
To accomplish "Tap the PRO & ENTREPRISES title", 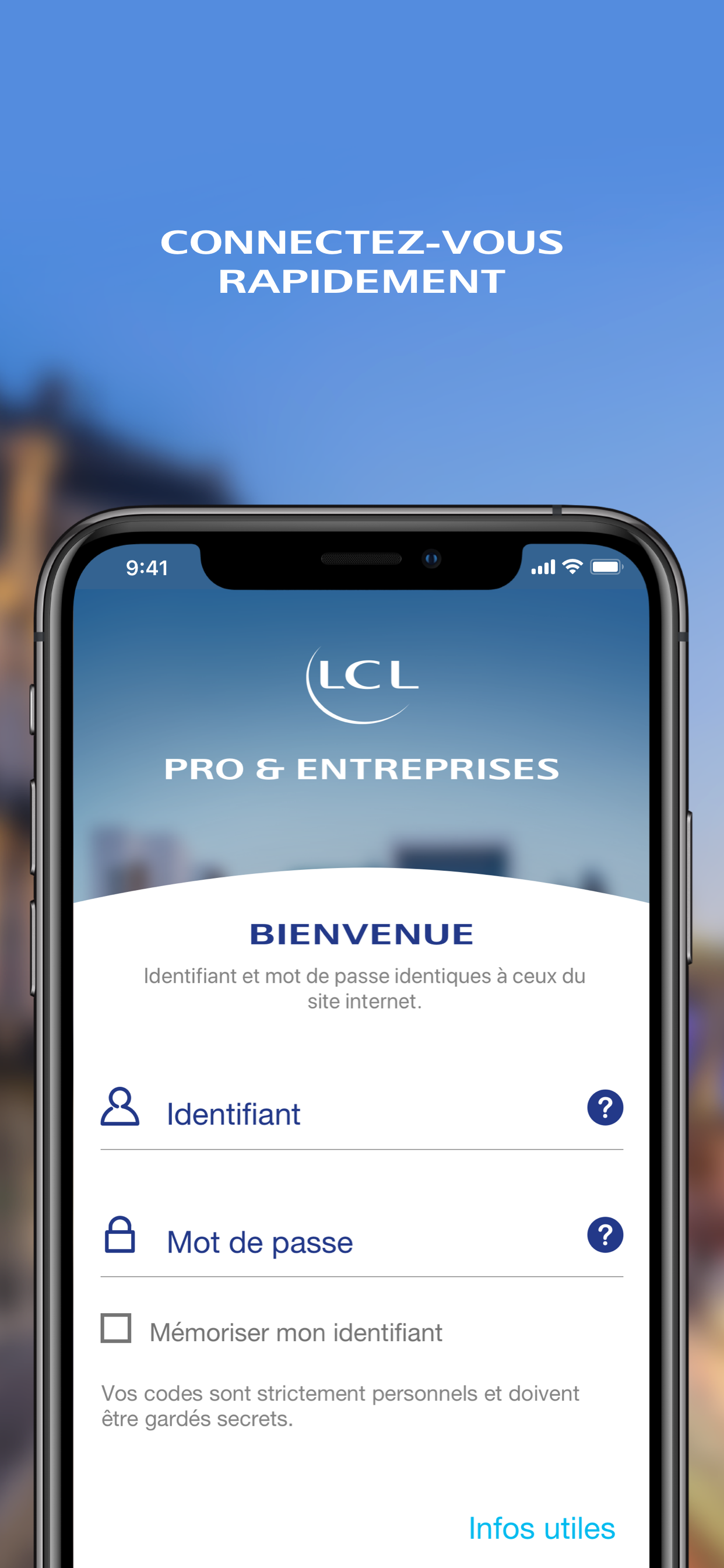I will (362, 769).
